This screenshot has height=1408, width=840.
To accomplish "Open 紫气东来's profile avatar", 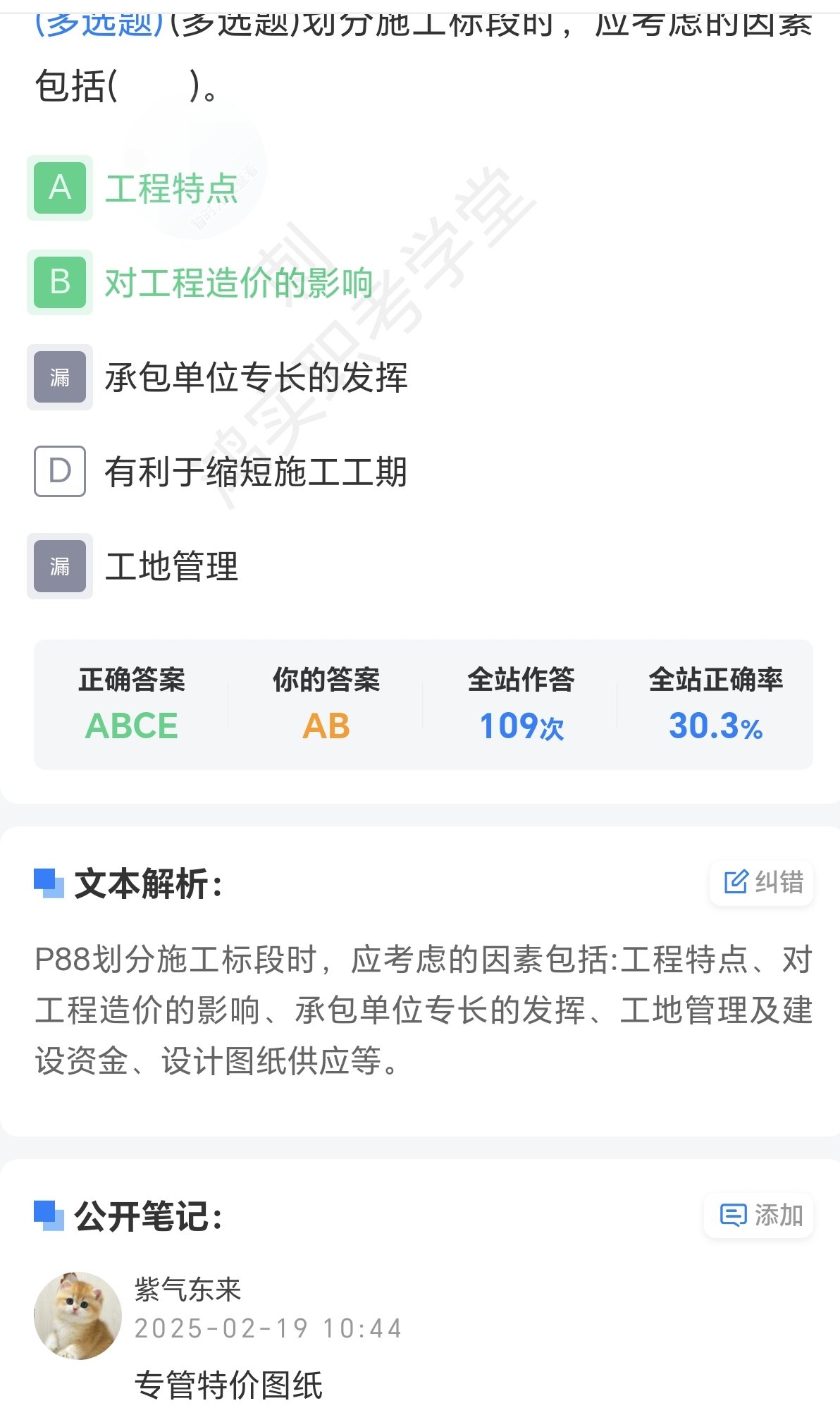I will tap(78, 1316).
